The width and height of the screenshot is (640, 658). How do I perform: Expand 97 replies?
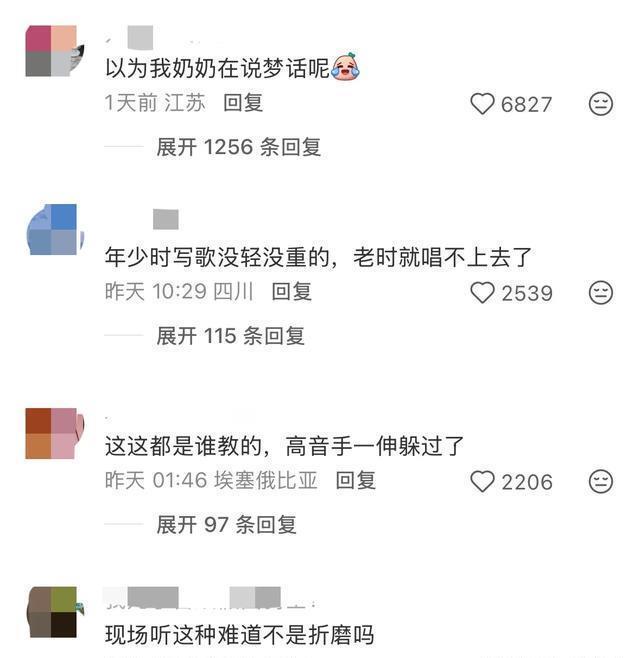coord(226,525)
